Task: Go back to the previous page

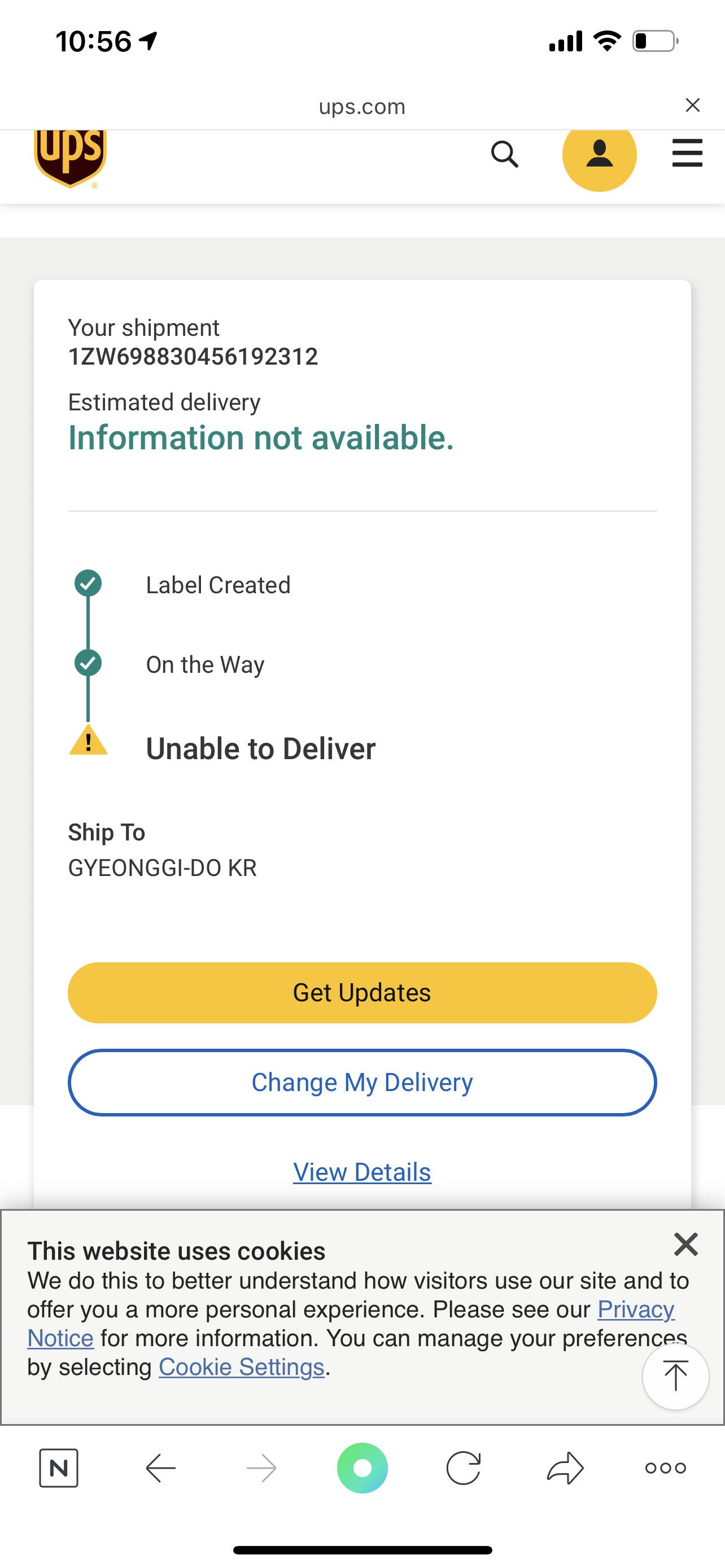Action: (x=161, y=1468)
